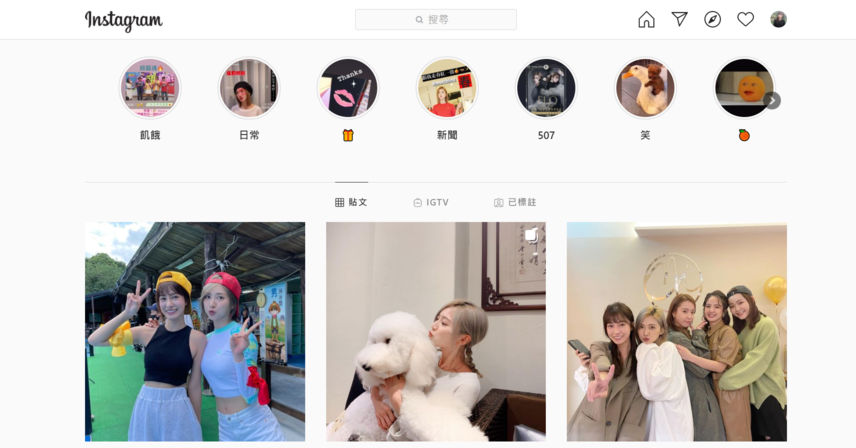This screenshot has height=448, width=856.
Task: Open your profile avatar menu
Action: (x=778, y=20)
